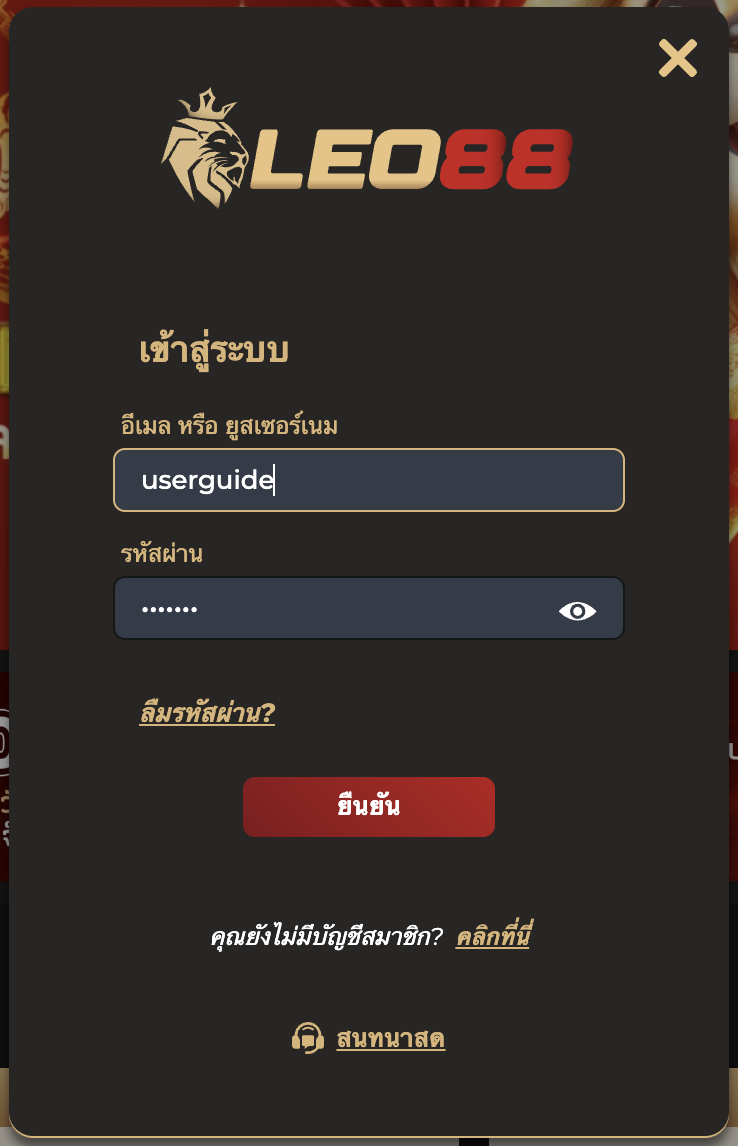The width and height of the screenshot is (738, 1146).
Task: Tap the email or username field
Action: (368, 480)
